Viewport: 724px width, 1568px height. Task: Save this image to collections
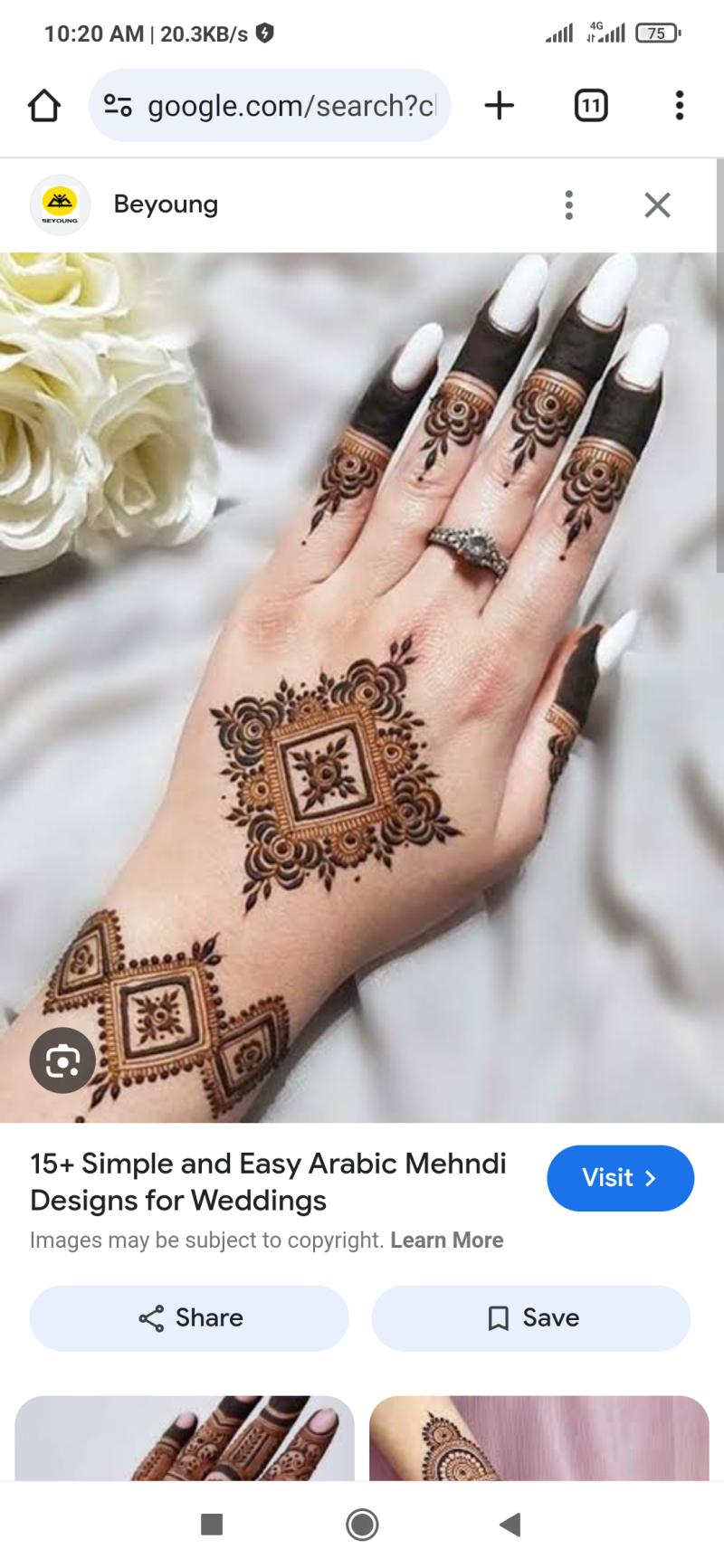point(531,1318)
